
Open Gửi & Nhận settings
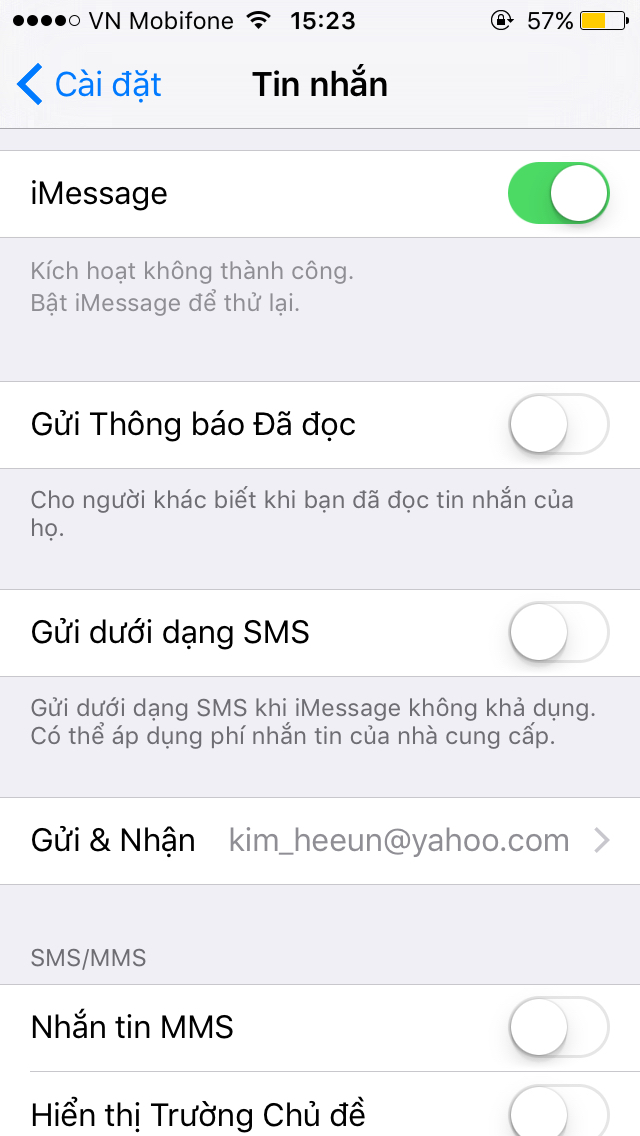click(320, 841)
